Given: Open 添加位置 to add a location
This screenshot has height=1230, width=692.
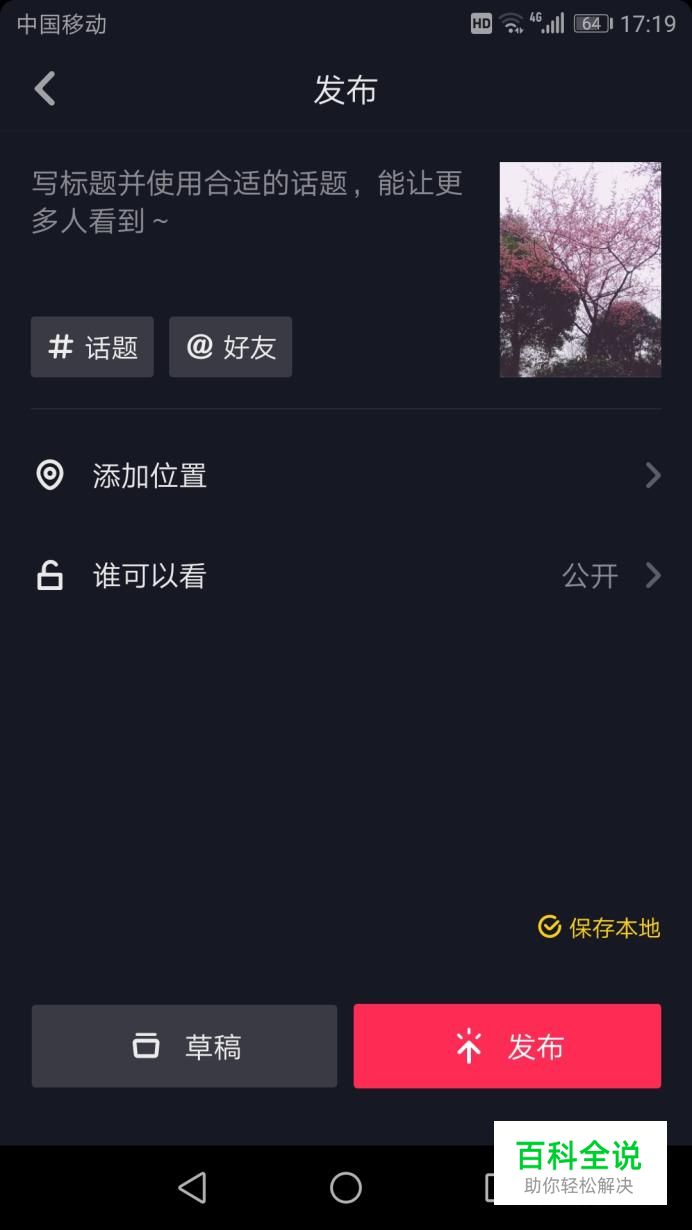Looking at the screenshot, I should (345, 475).
